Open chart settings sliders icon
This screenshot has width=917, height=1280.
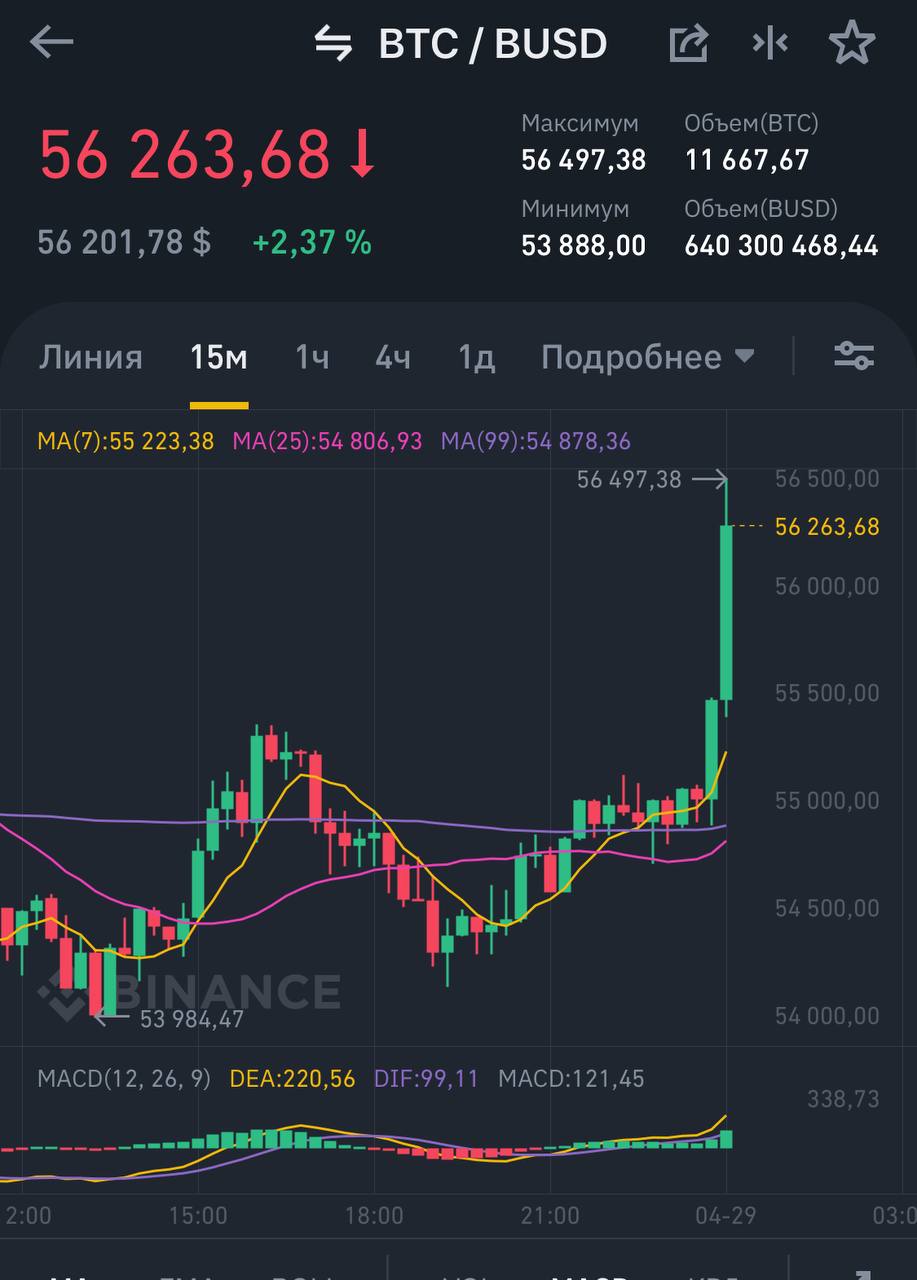(854, 356)
